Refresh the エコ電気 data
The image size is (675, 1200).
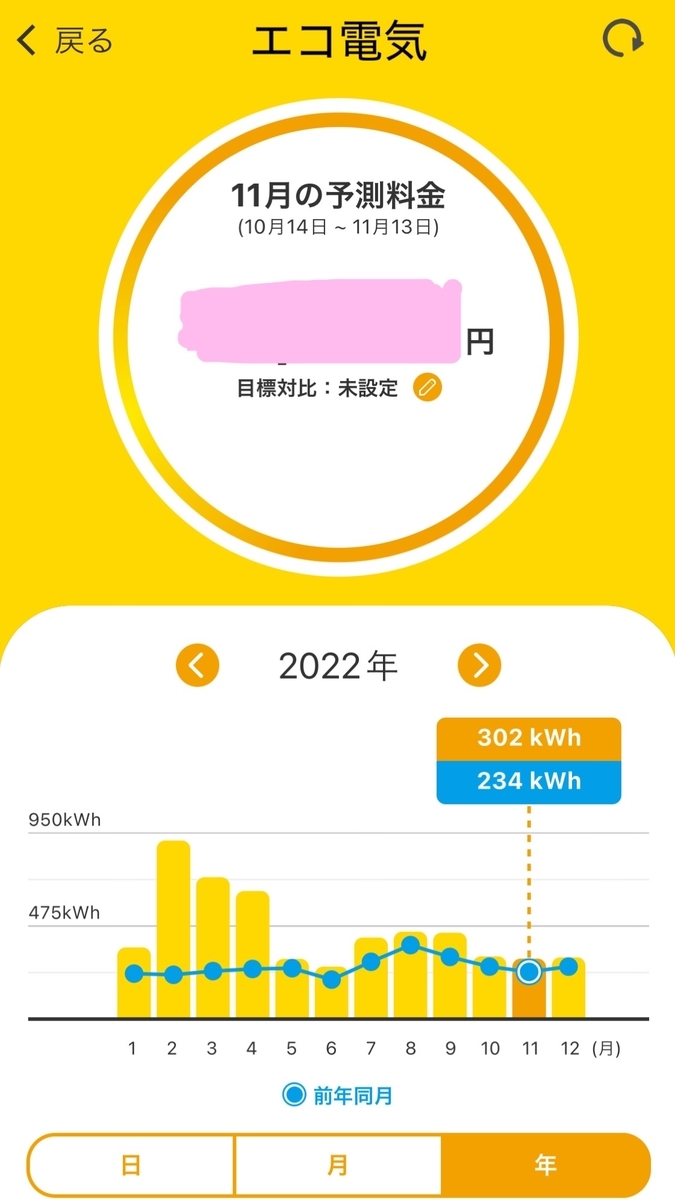pos(624,40)
